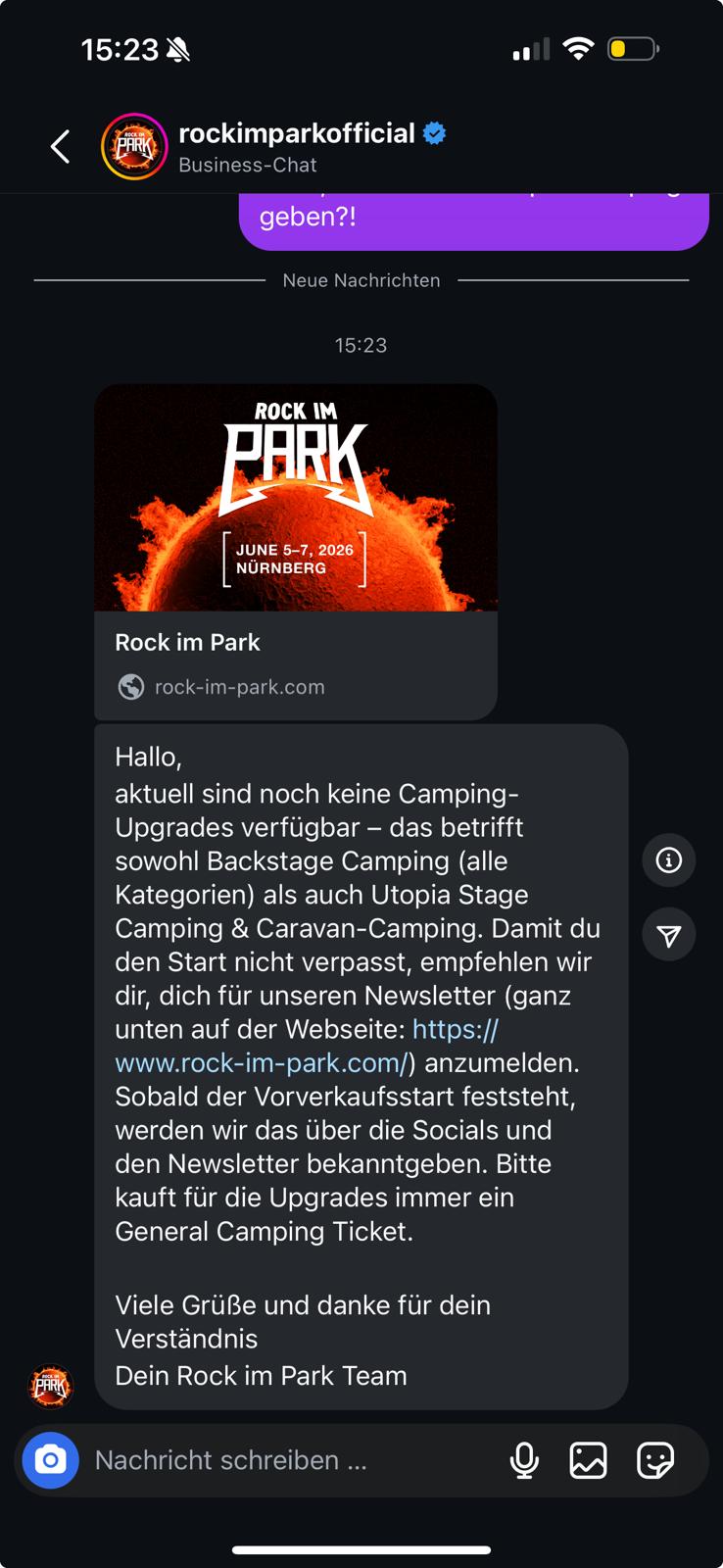Open the sticker picker
This screenshot has height=1568, width=723.
tap(654, 1460)
